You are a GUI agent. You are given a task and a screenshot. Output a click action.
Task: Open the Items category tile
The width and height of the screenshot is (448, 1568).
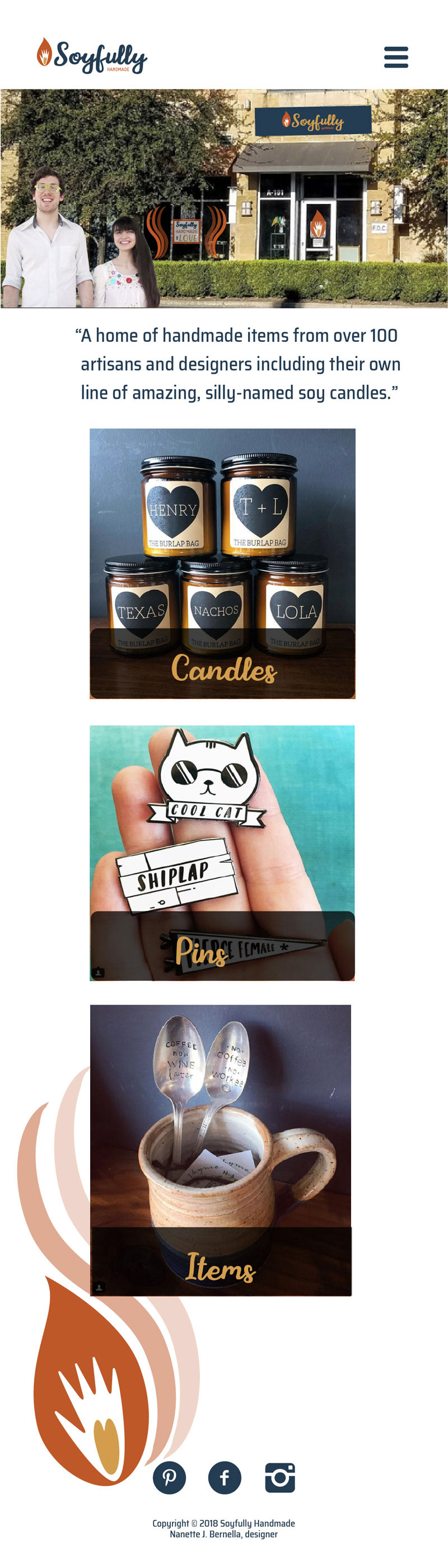(x=221, y=1151)
